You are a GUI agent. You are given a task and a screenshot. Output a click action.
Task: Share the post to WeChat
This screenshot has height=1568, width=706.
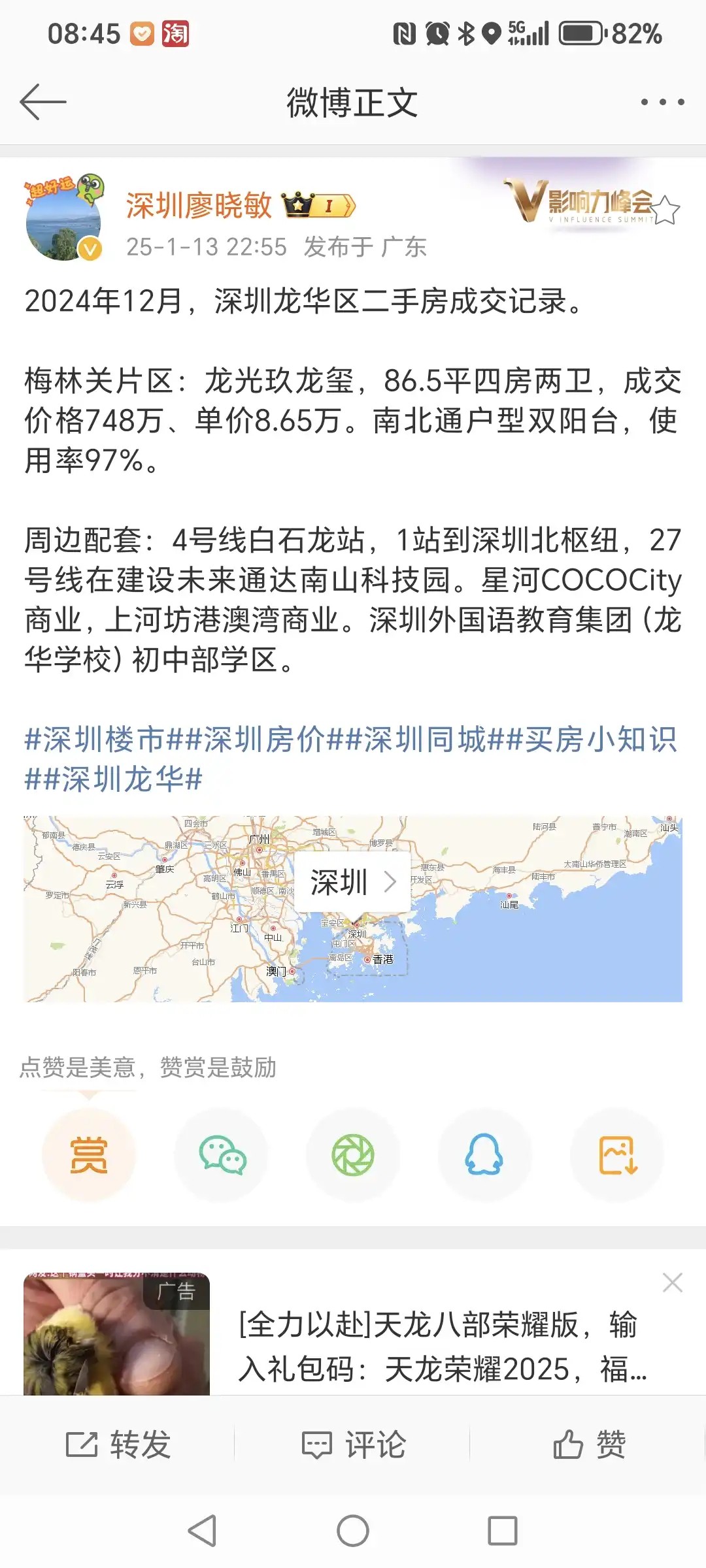pos(222,1154)
